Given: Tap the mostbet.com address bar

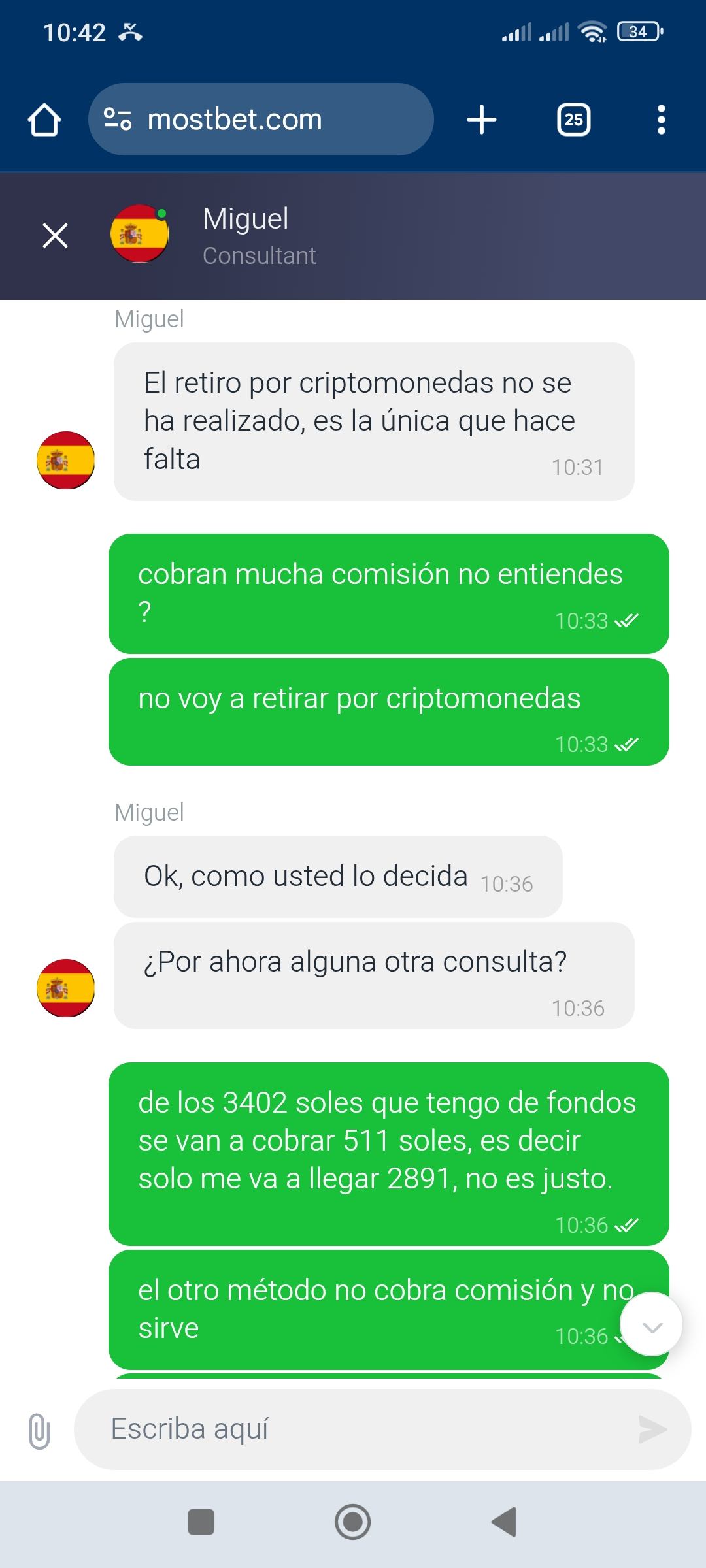Looking at the screenshot, I should 260,120.
